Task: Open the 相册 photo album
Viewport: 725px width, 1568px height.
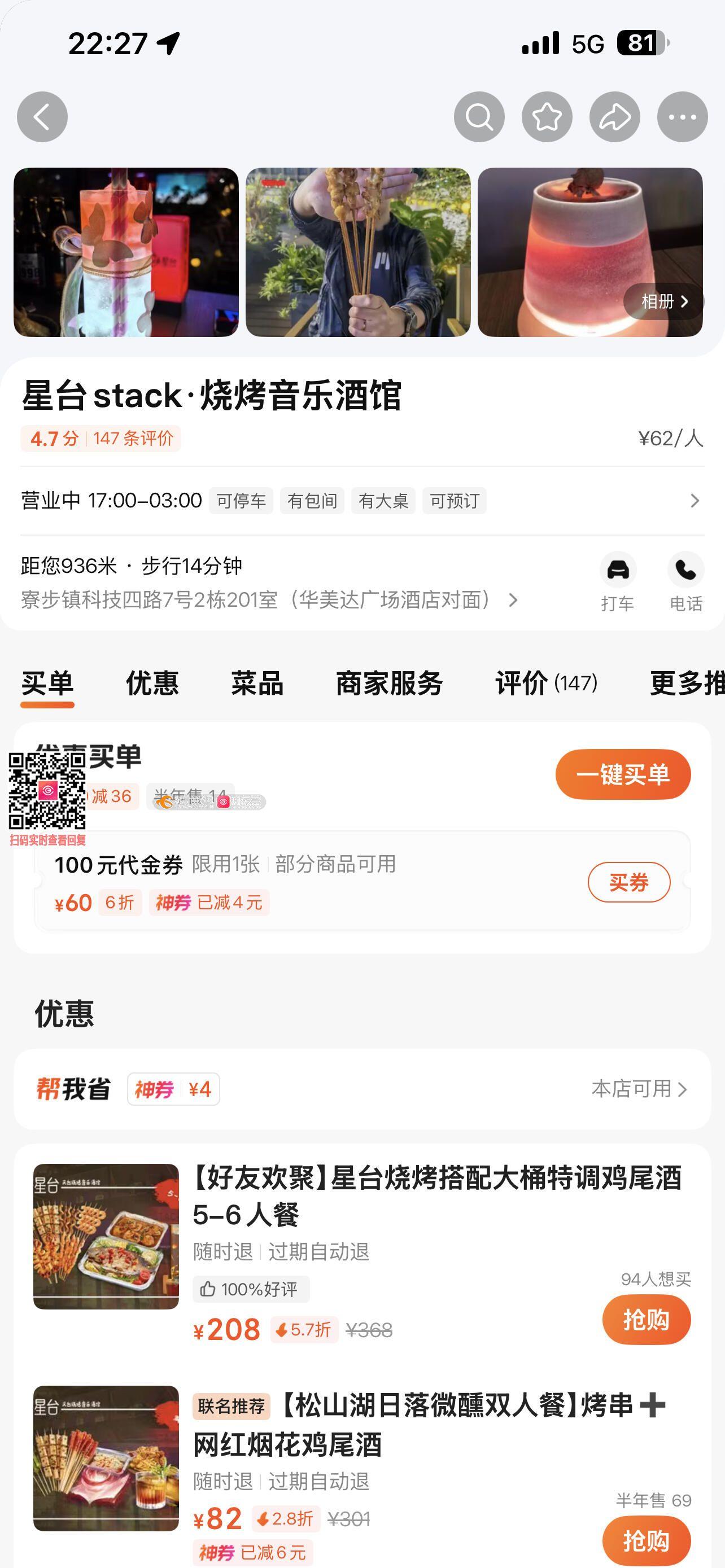Action: [663, 301]
